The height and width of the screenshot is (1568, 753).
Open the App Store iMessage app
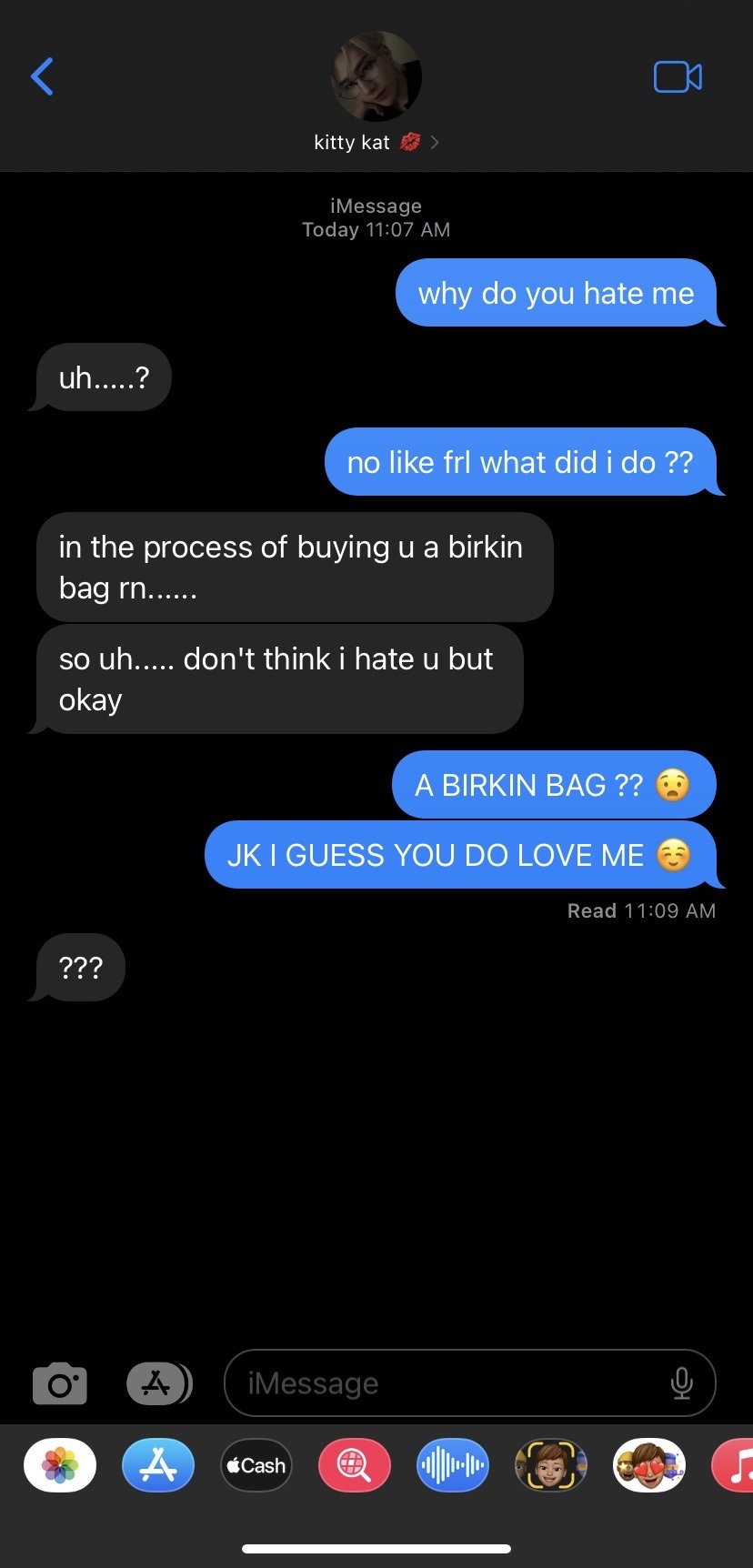(158, 1466)
